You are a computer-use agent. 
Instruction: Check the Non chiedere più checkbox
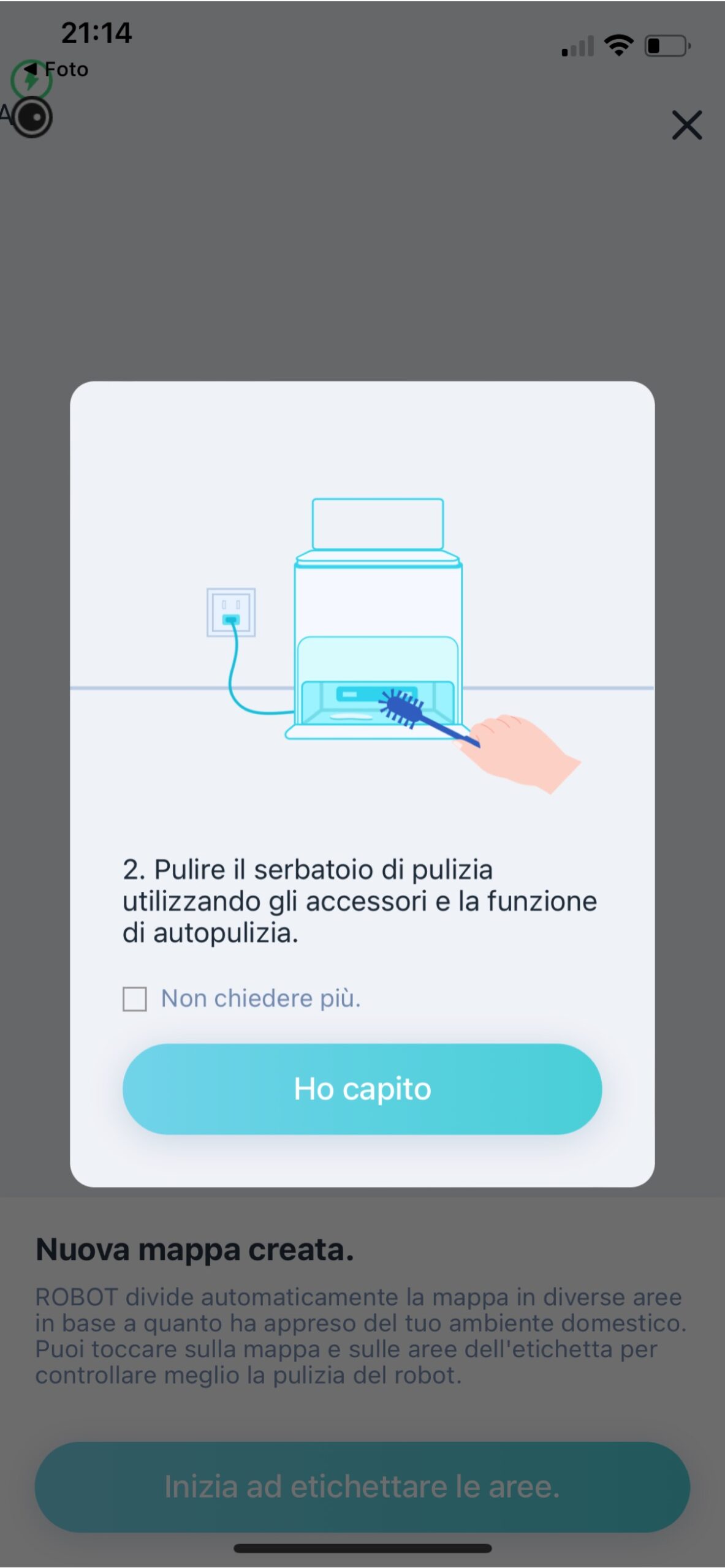click(135, 999)
